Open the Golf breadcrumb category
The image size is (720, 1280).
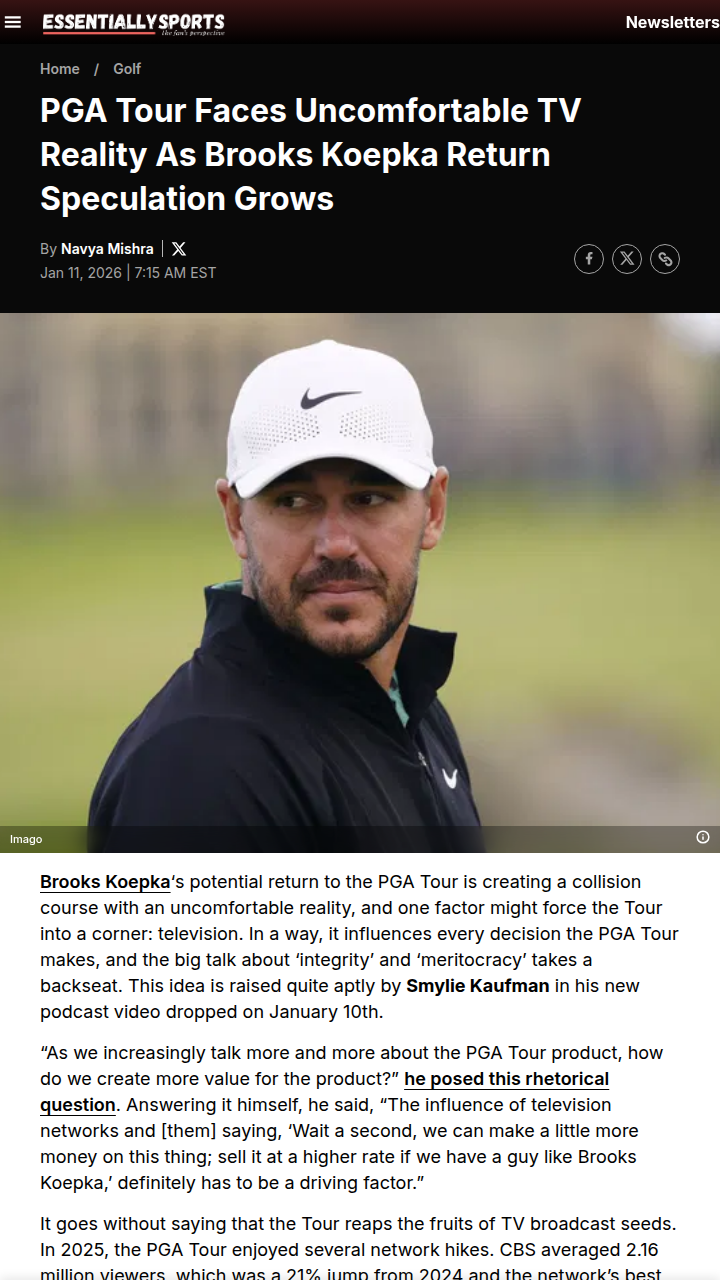tap(127, 69)
